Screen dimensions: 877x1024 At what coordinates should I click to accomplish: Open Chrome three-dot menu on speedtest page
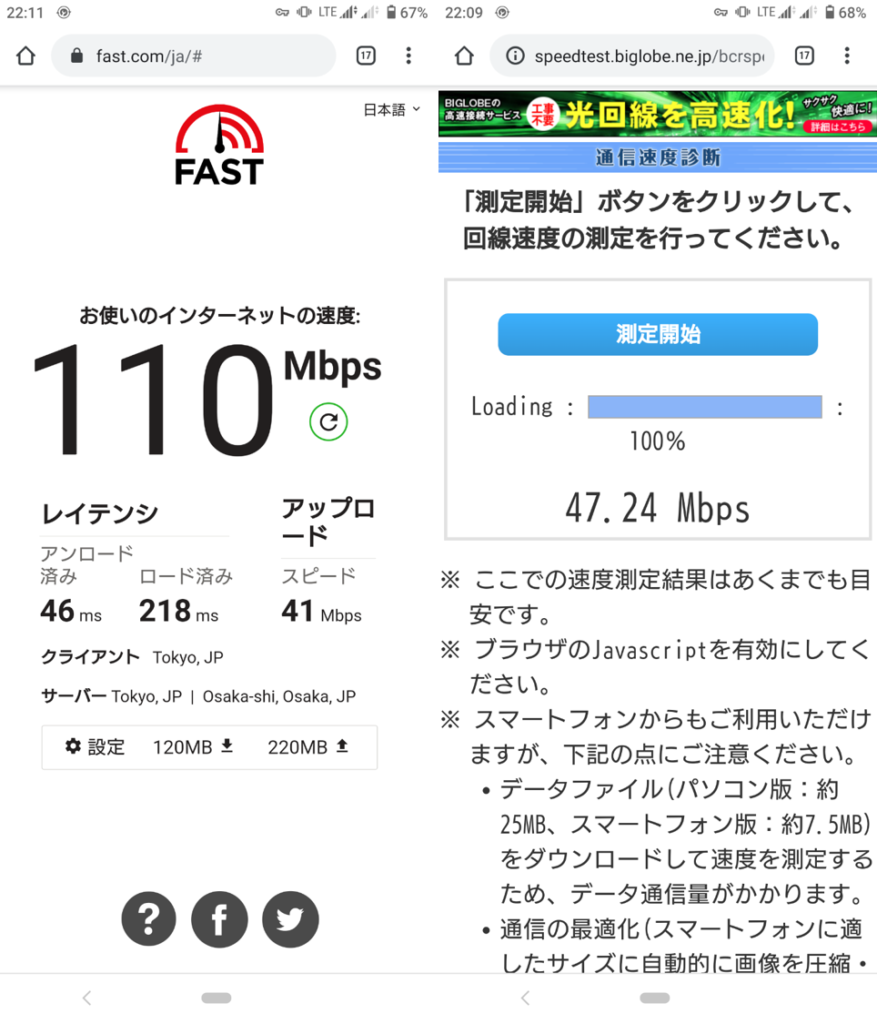coord(847,56)
